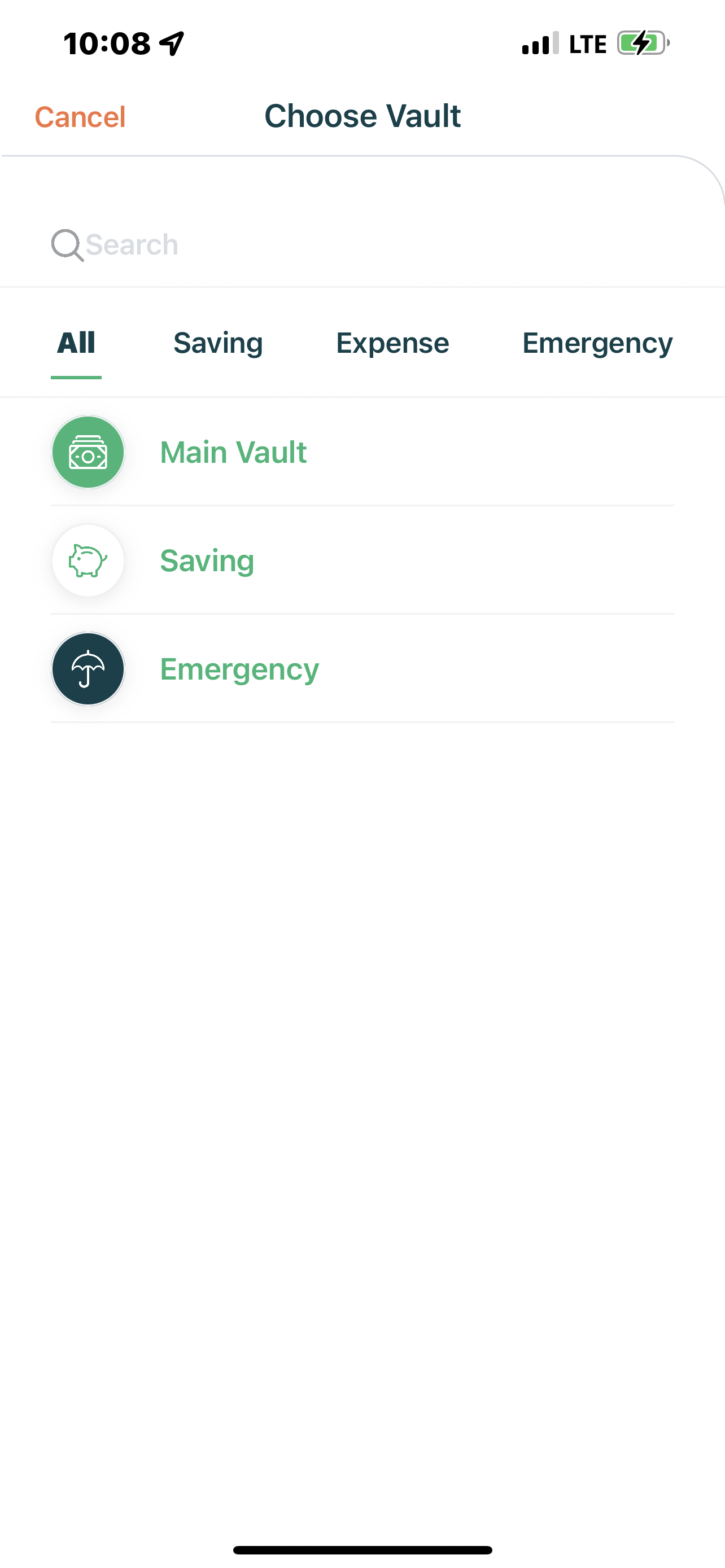Pick the Emergency vault with umbrella icon
Image resolution: width=725 pixels, height=1568 pixels.
362,669
